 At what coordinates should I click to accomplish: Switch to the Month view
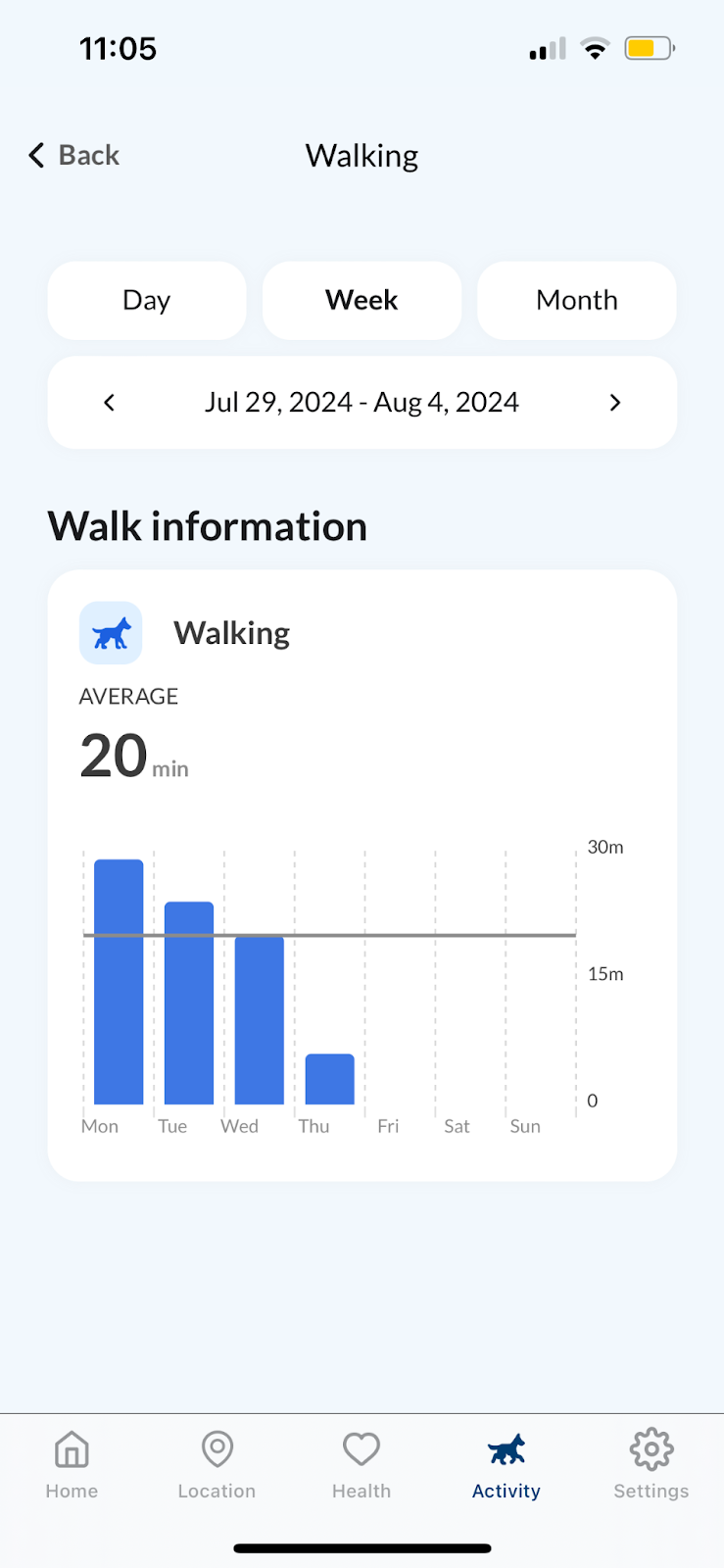(577, 300)
